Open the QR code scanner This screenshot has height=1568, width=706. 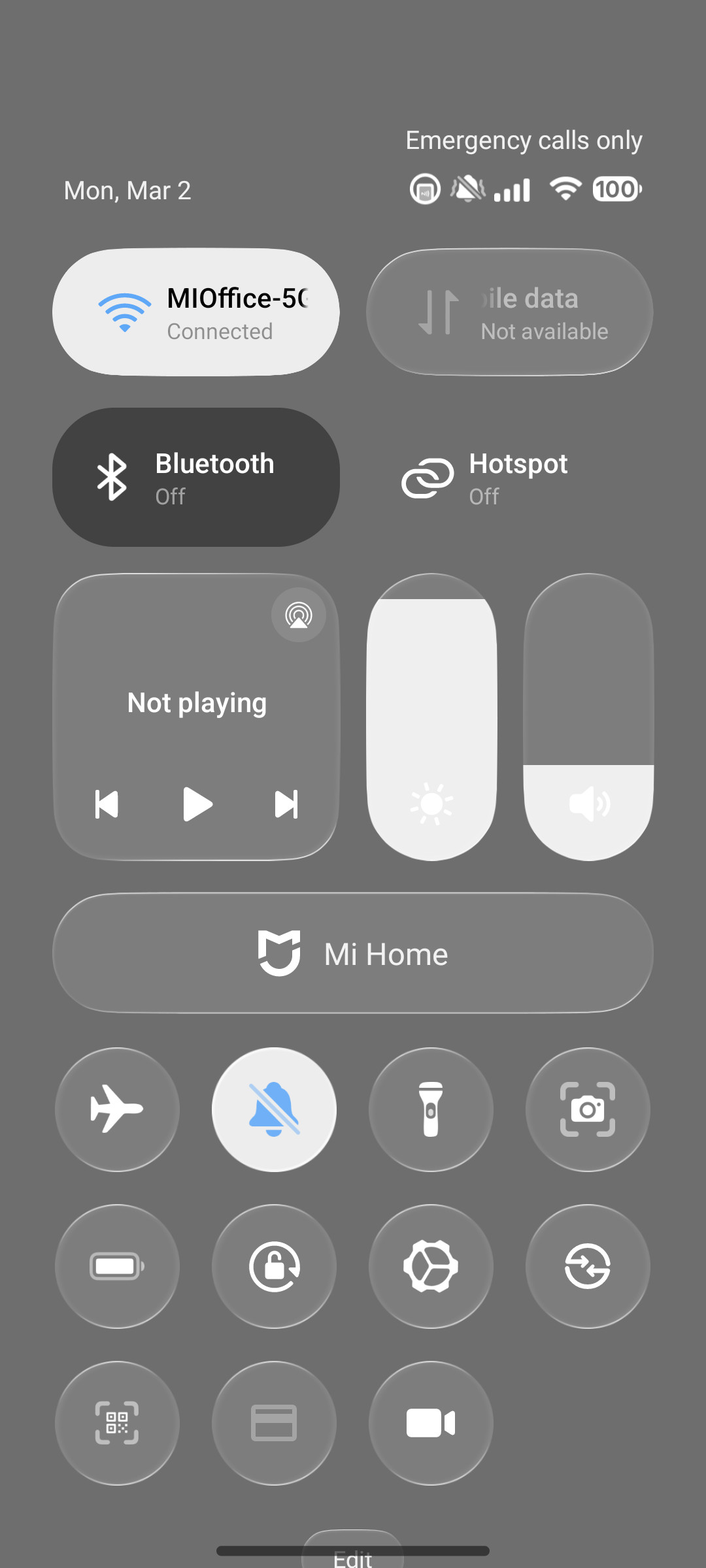(118, 1423)
